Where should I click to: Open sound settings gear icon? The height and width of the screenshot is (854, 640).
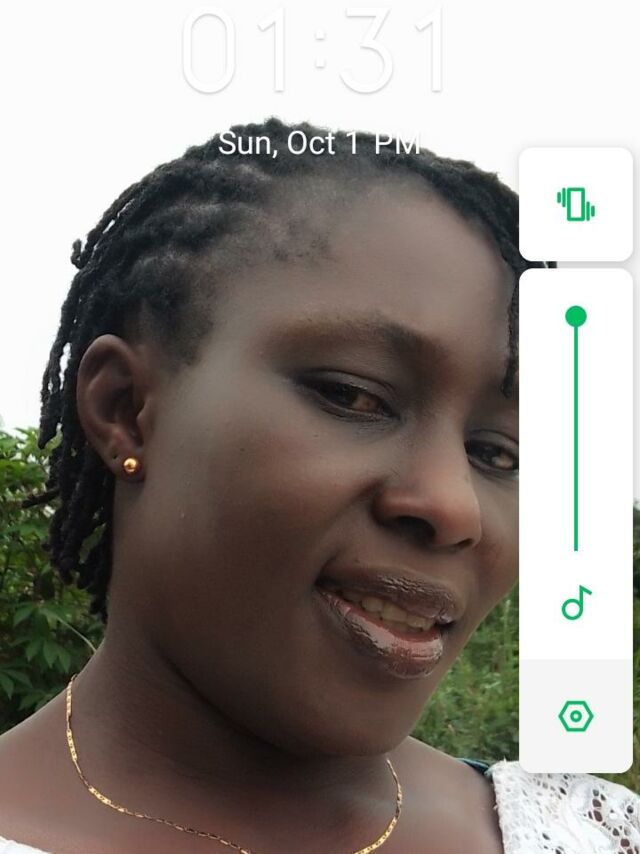coord(576,716)
